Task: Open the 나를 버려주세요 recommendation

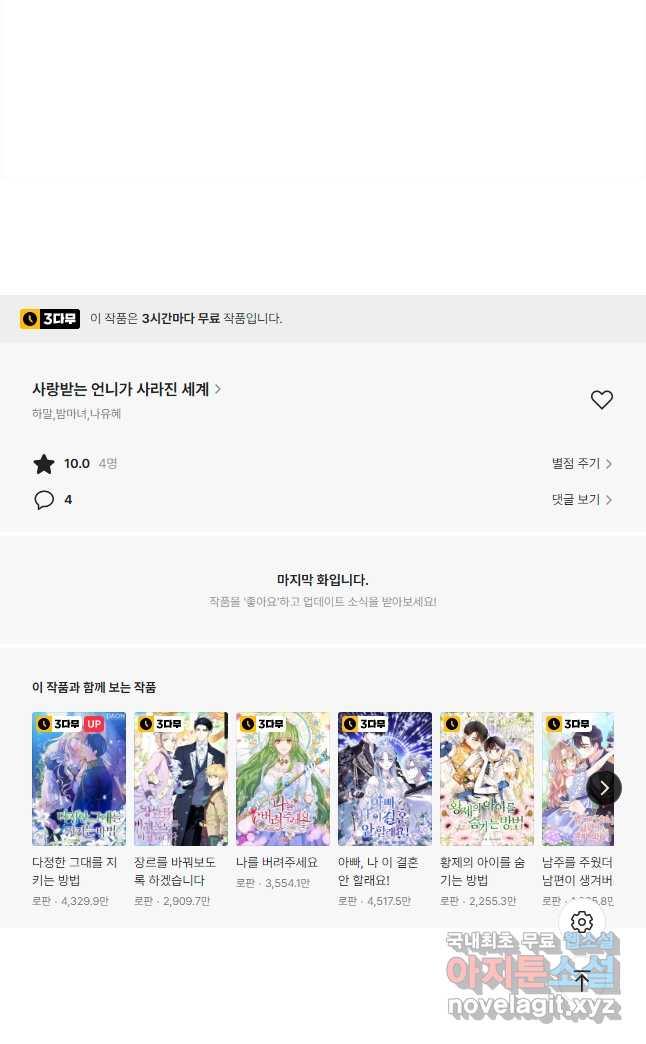Action: pyautogui.click(x=283, y=779)
